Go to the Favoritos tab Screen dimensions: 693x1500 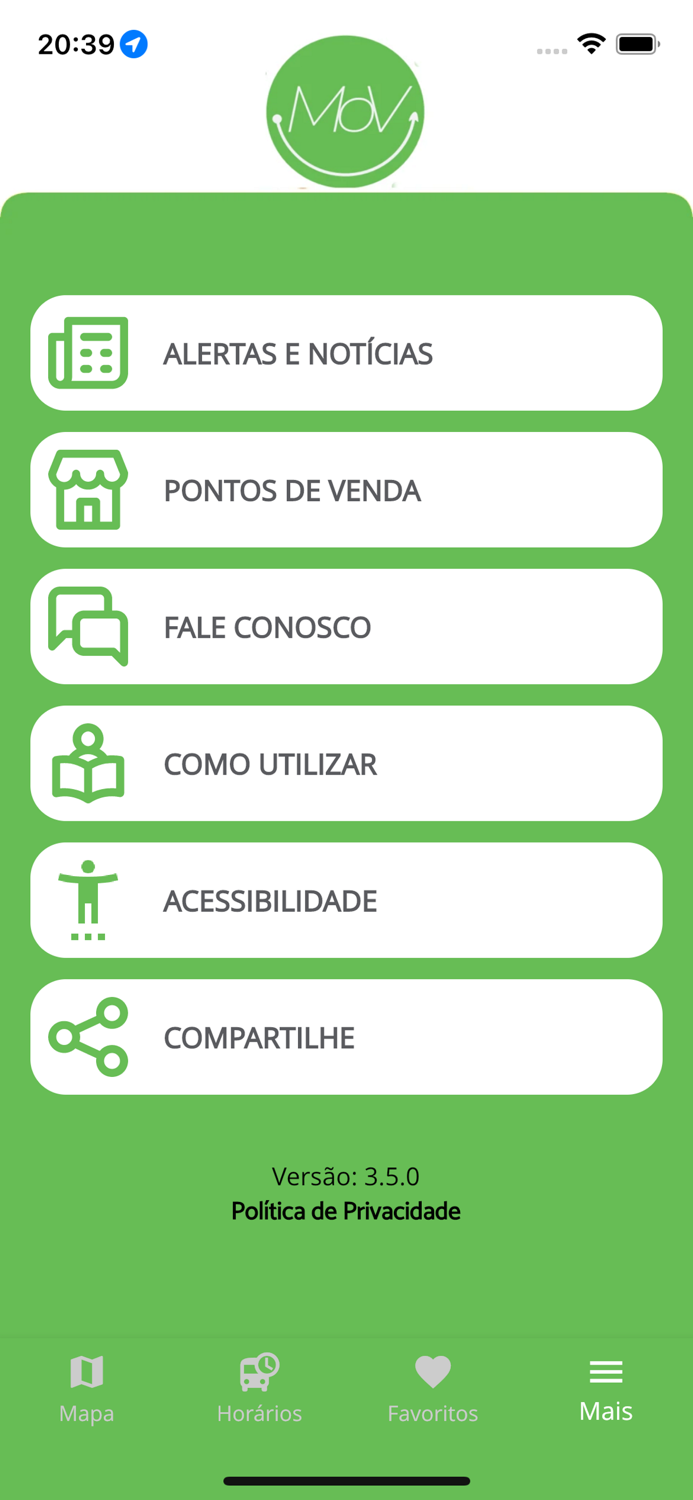coord(433,1388)
